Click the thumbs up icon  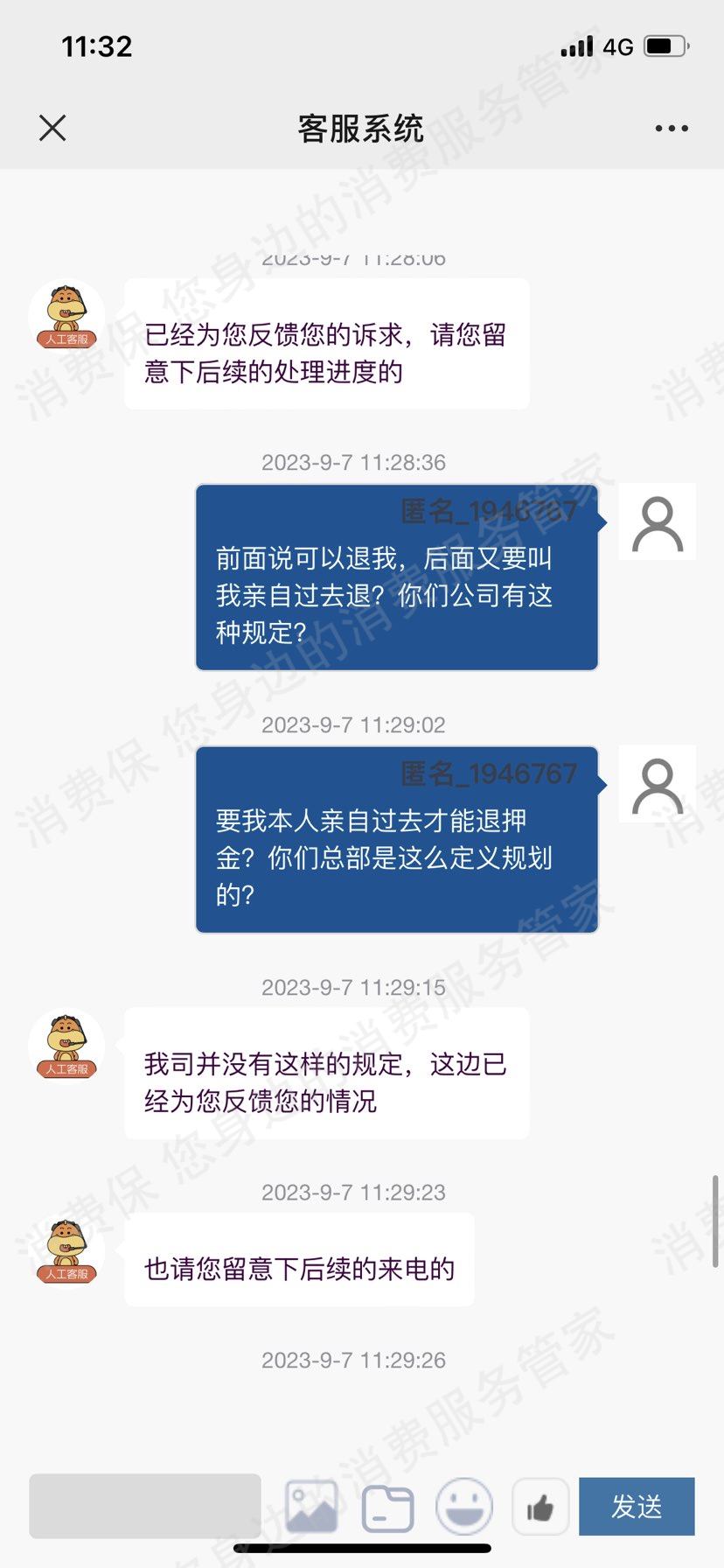coord(540,1506)
